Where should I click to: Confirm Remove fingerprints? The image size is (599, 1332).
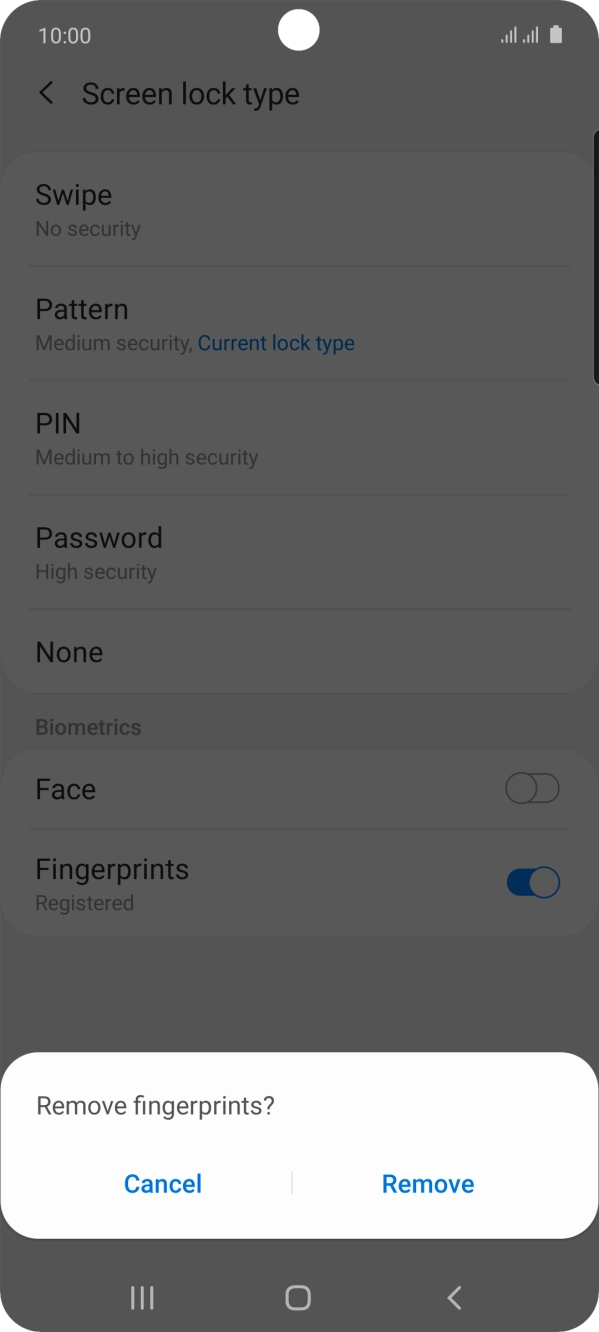[428, 1184]
